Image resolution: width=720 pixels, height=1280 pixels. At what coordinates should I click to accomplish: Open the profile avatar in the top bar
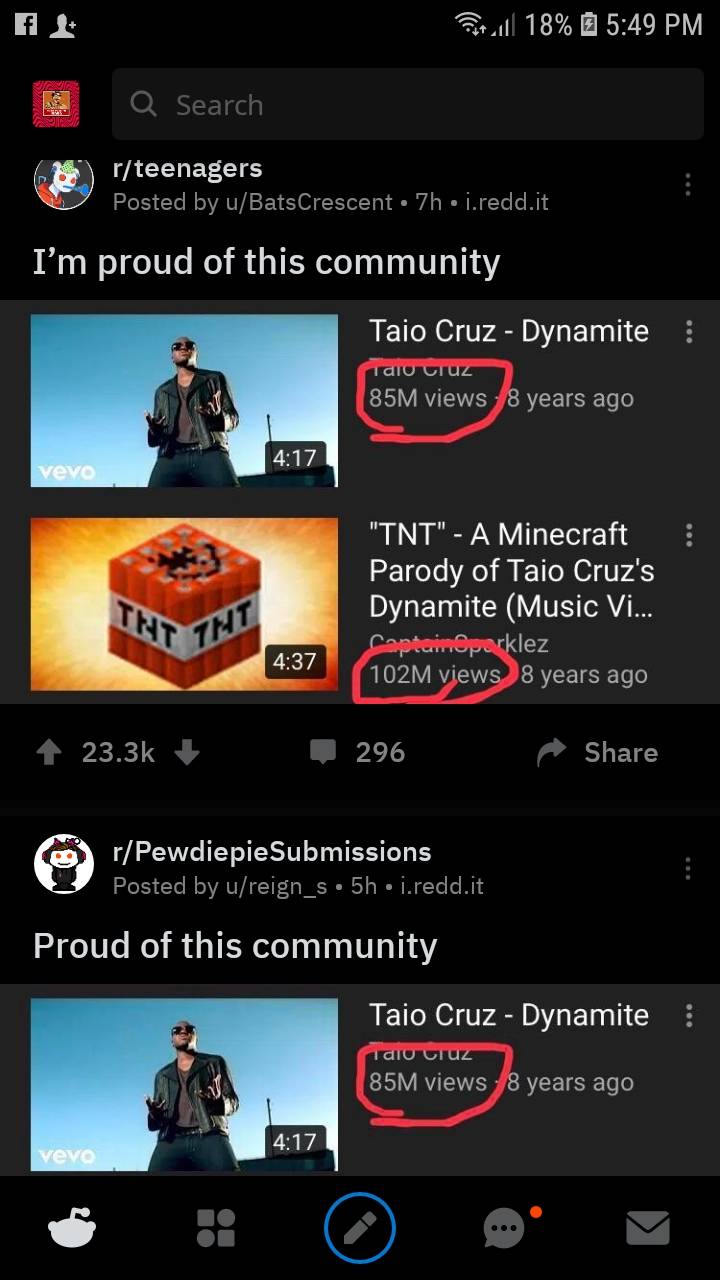[x=56, y=104]
